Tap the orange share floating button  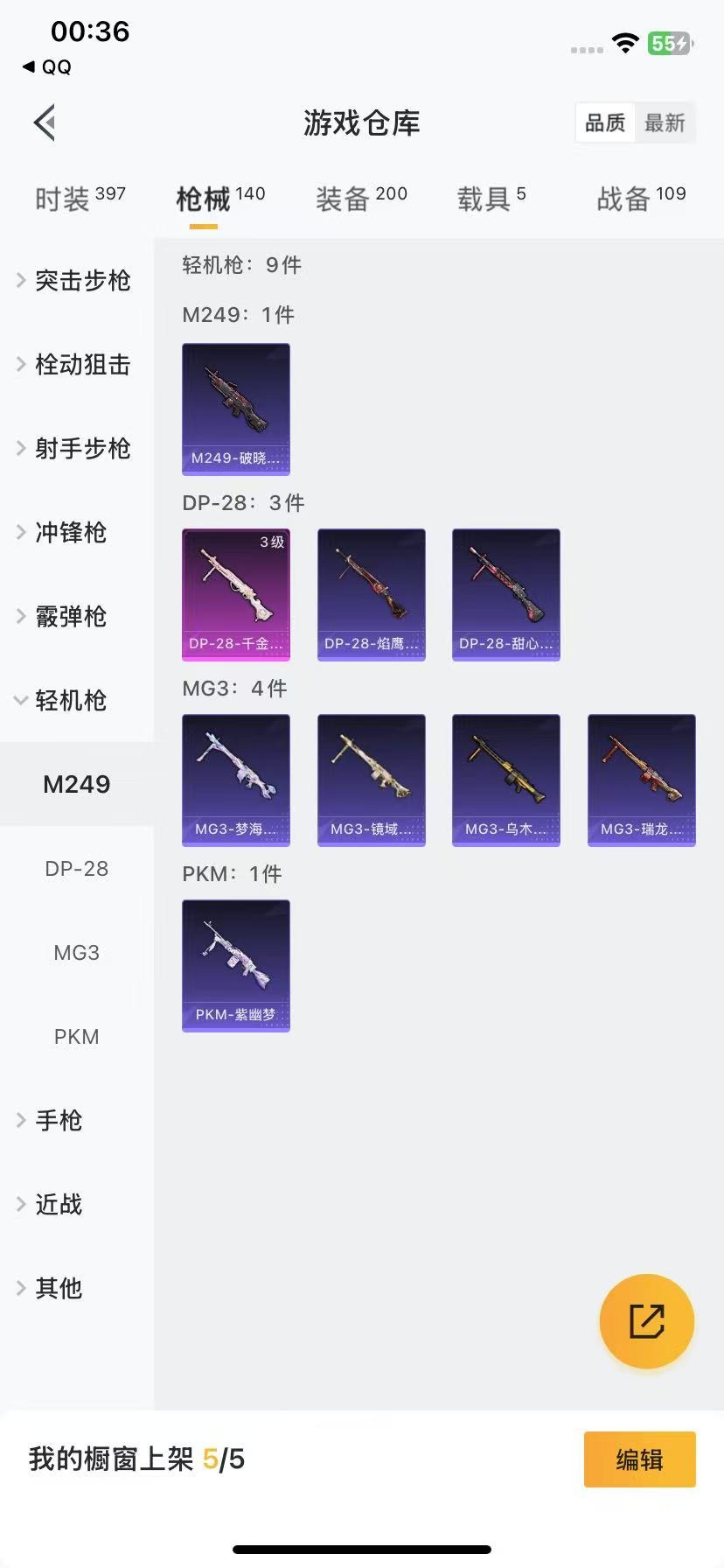647,1320
